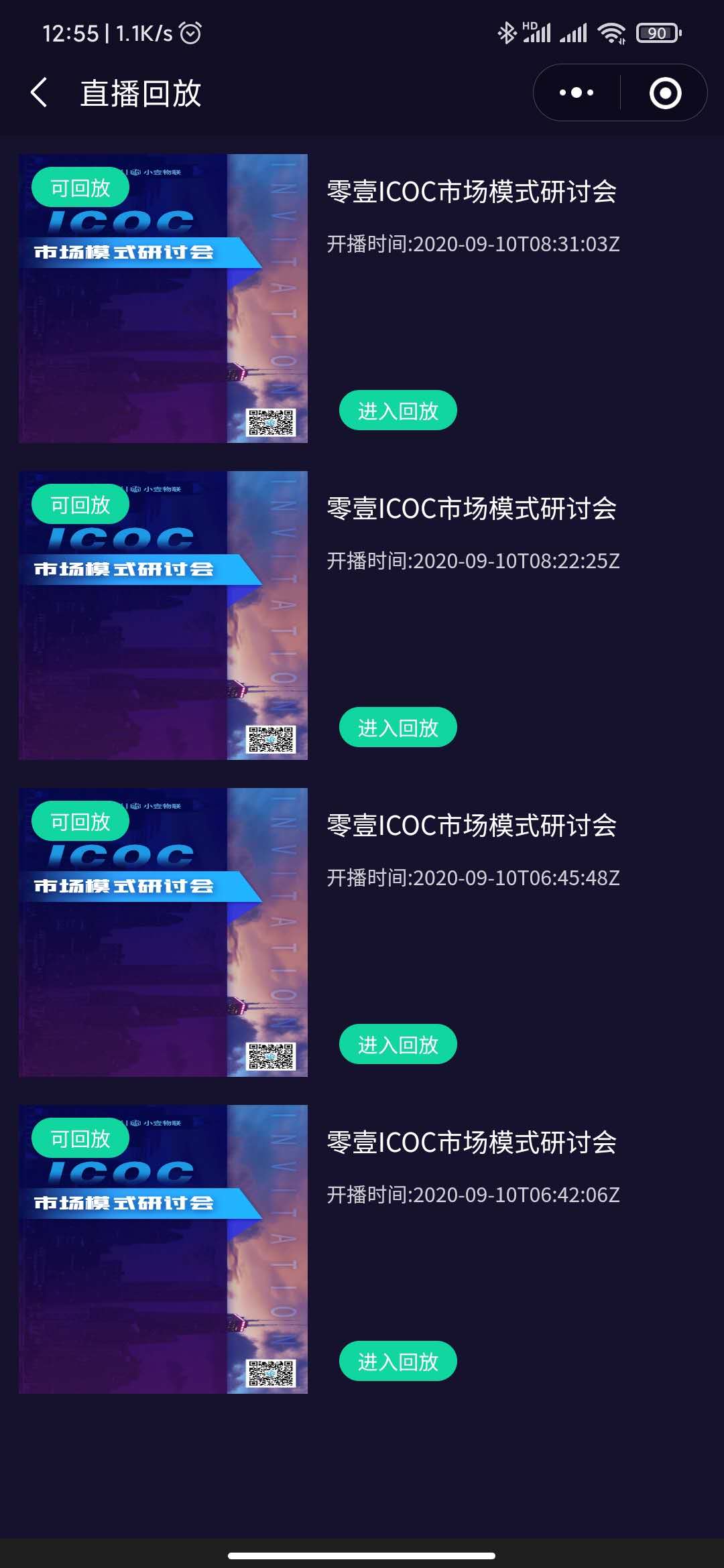
Task: Tap 进入回放 for the 08:31:03Z broadcast
Action: tap(398, 410)
